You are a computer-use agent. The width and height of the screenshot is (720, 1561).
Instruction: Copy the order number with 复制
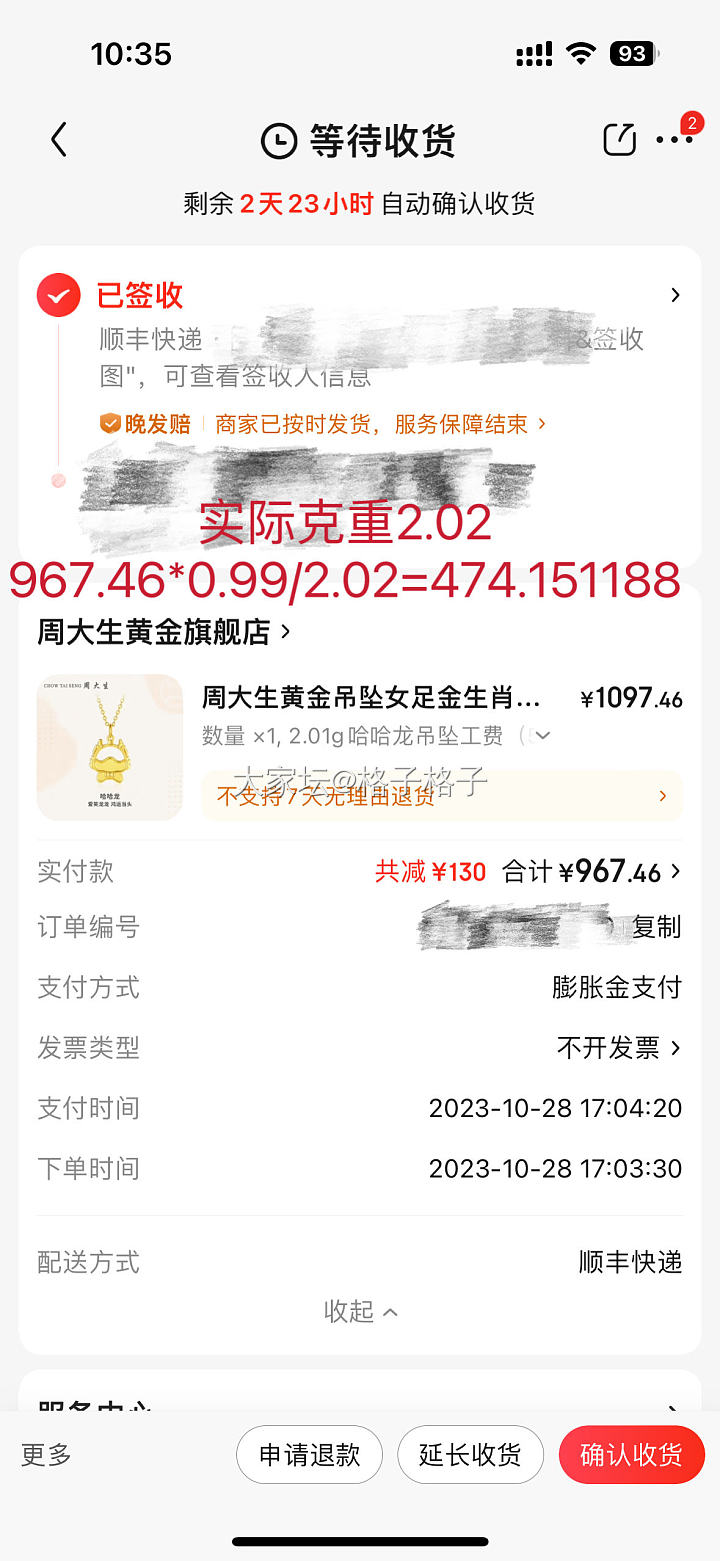(656, 928)
